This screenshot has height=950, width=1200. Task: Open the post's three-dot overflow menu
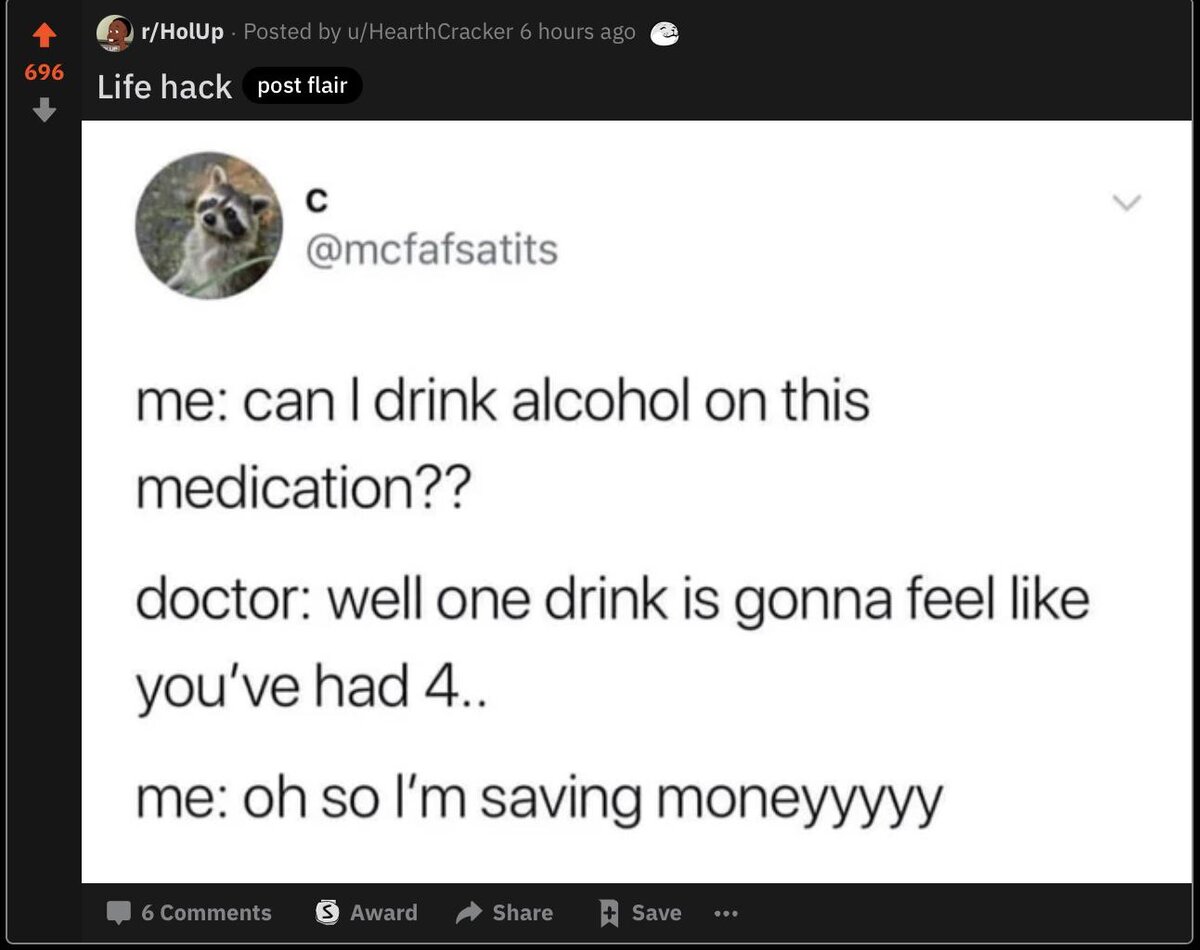point(726,912)
